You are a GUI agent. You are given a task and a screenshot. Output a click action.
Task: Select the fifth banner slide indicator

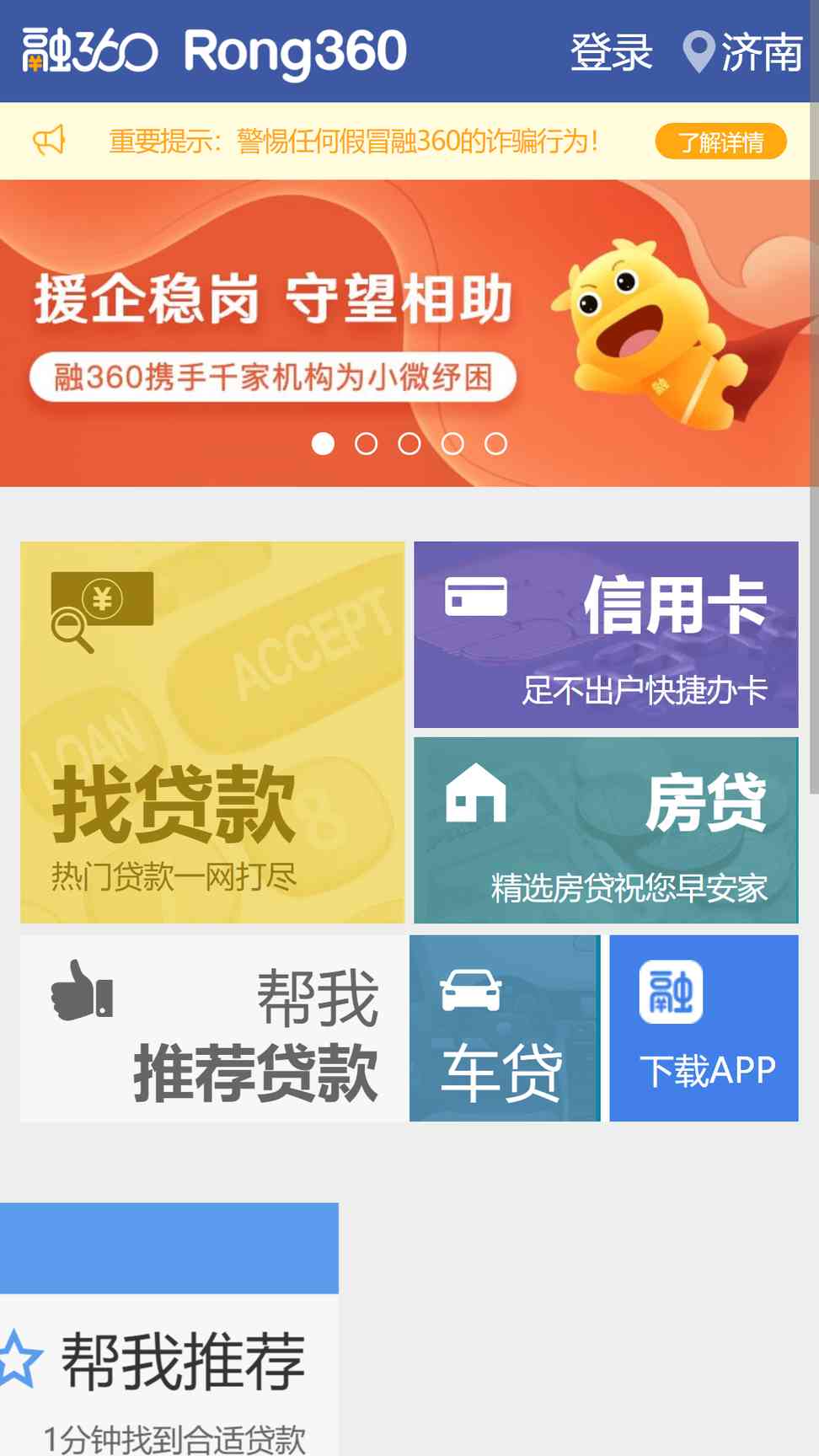tap(495, 443)
